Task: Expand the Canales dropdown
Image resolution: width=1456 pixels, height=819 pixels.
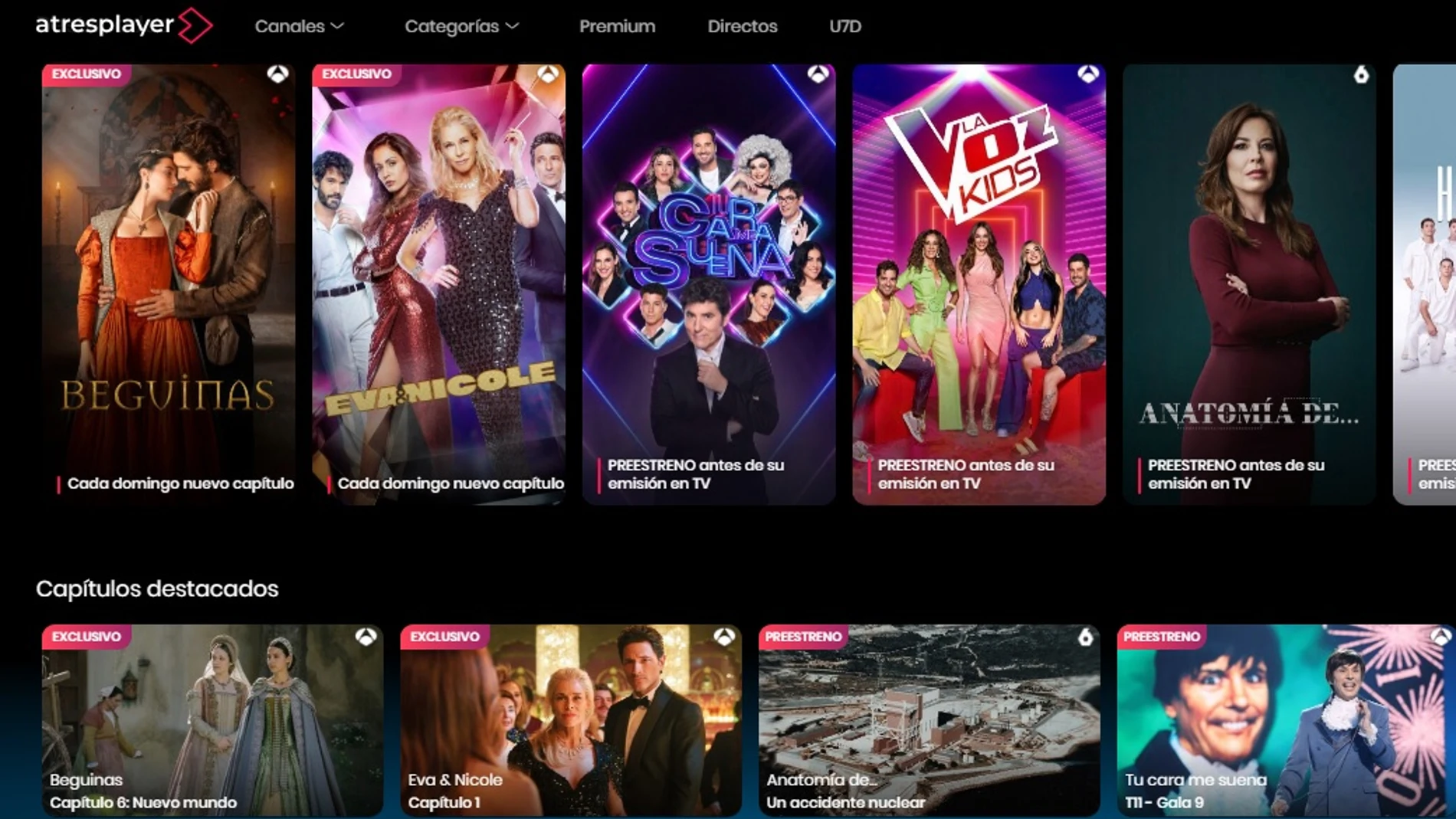Action: 299,26
